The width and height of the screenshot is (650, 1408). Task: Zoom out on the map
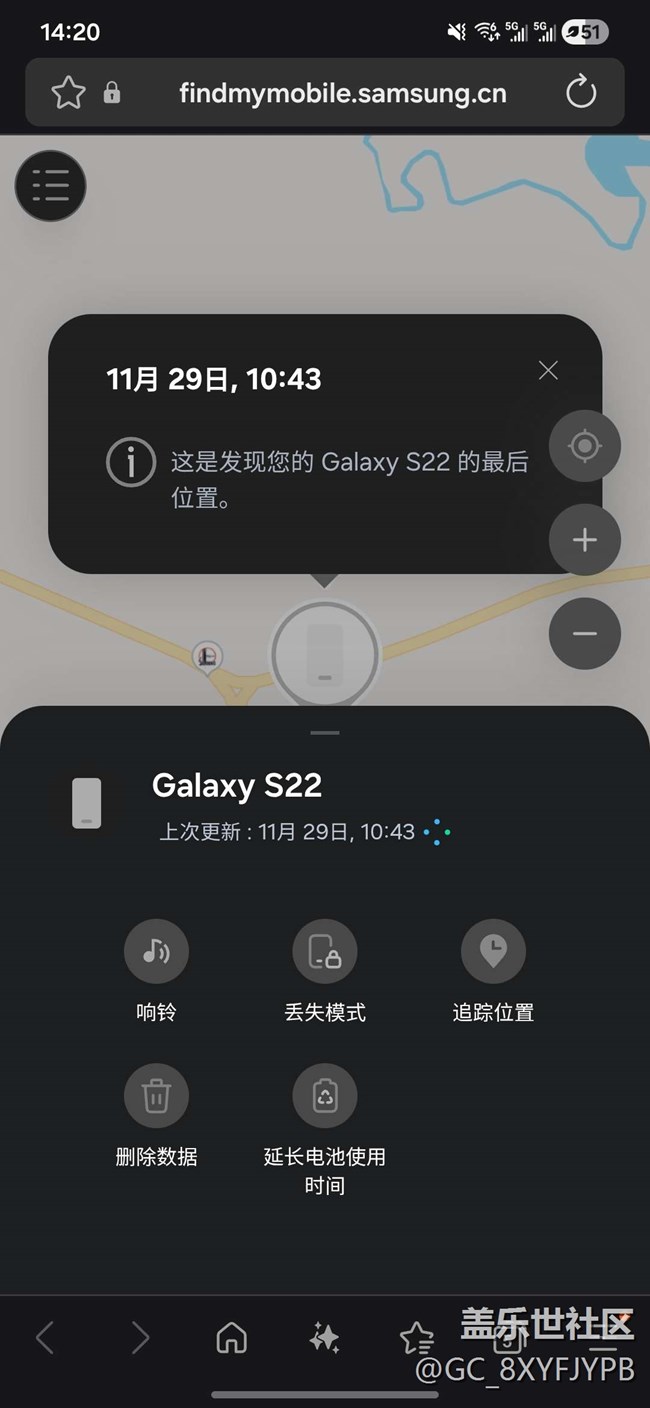pyautogui.click(x=585, y=634)
